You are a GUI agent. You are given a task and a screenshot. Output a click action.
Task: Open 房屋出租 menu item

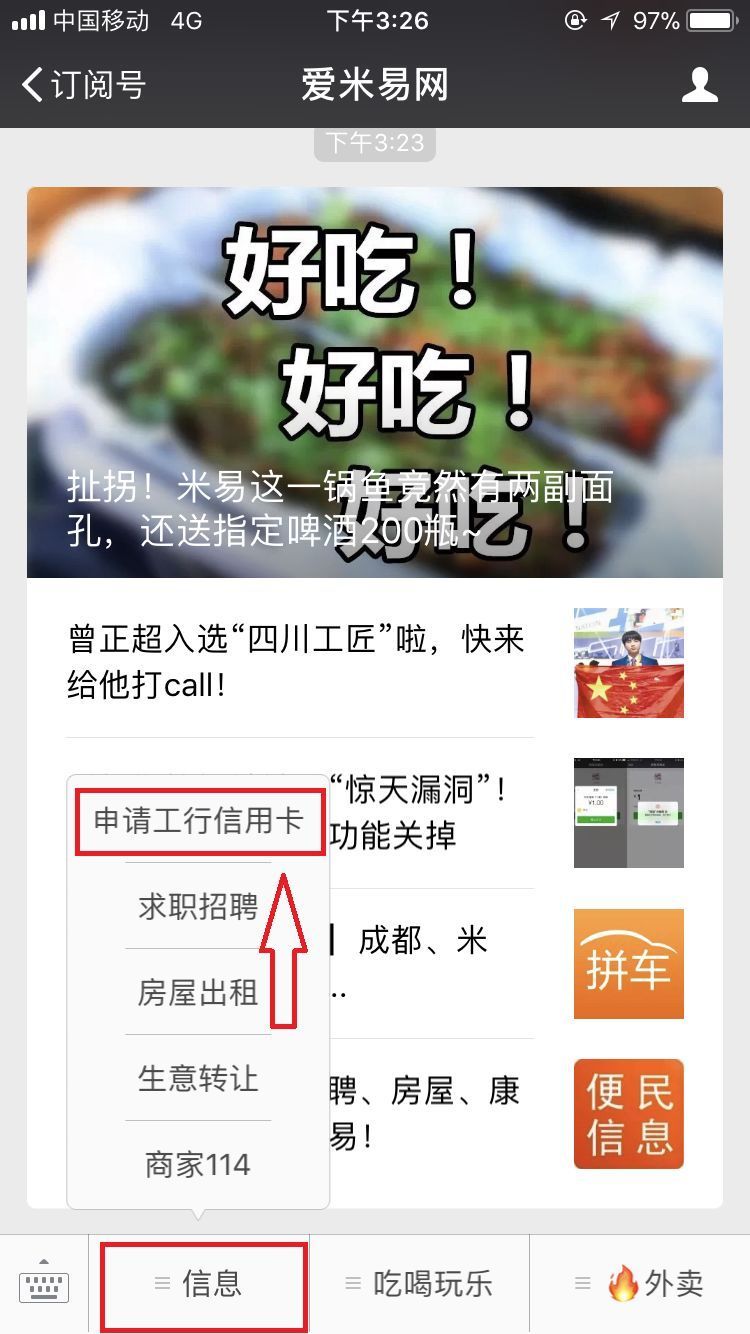click(x=198, y=993)
